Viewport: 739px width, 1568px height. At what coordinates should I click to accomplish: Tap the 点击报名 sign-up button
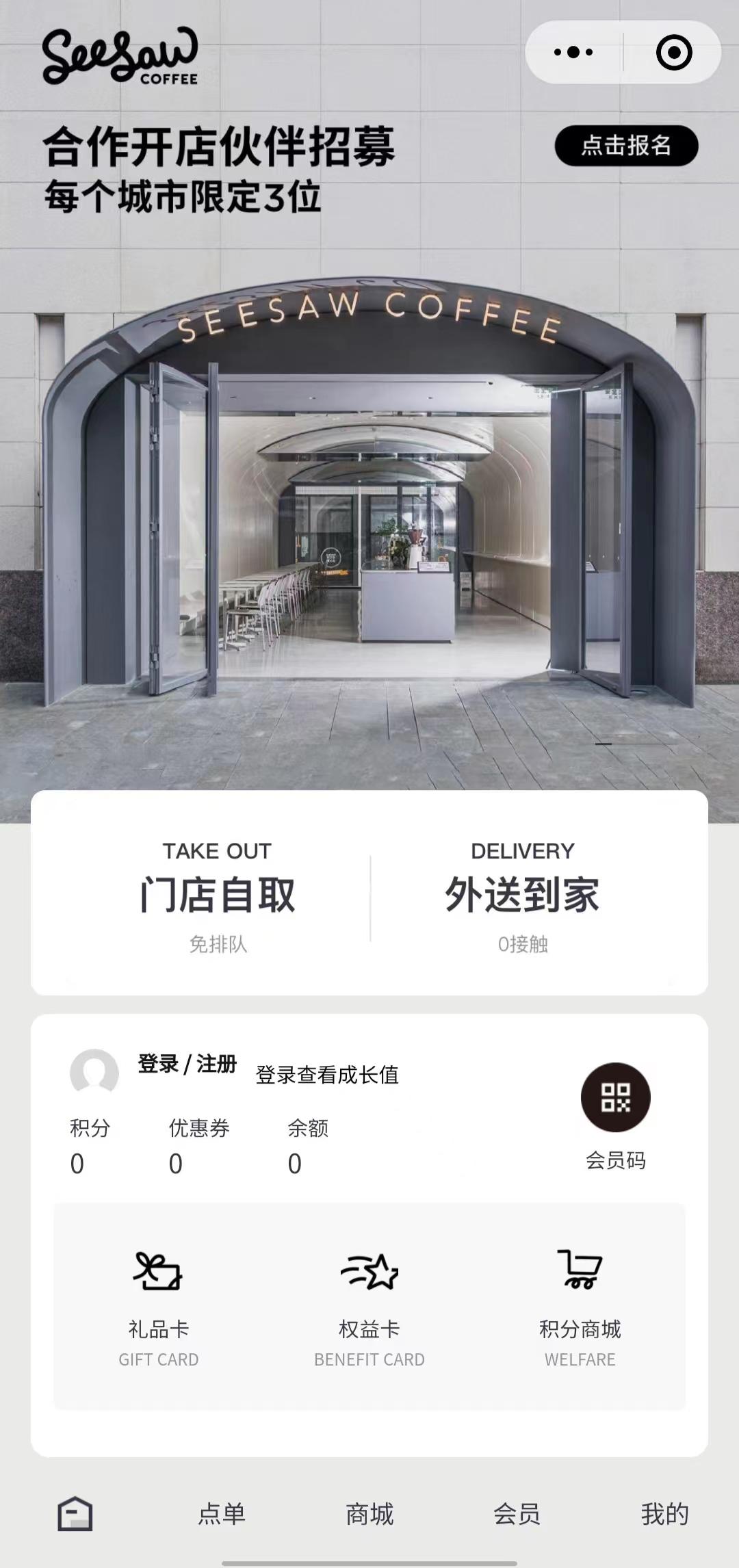[625, 146]
